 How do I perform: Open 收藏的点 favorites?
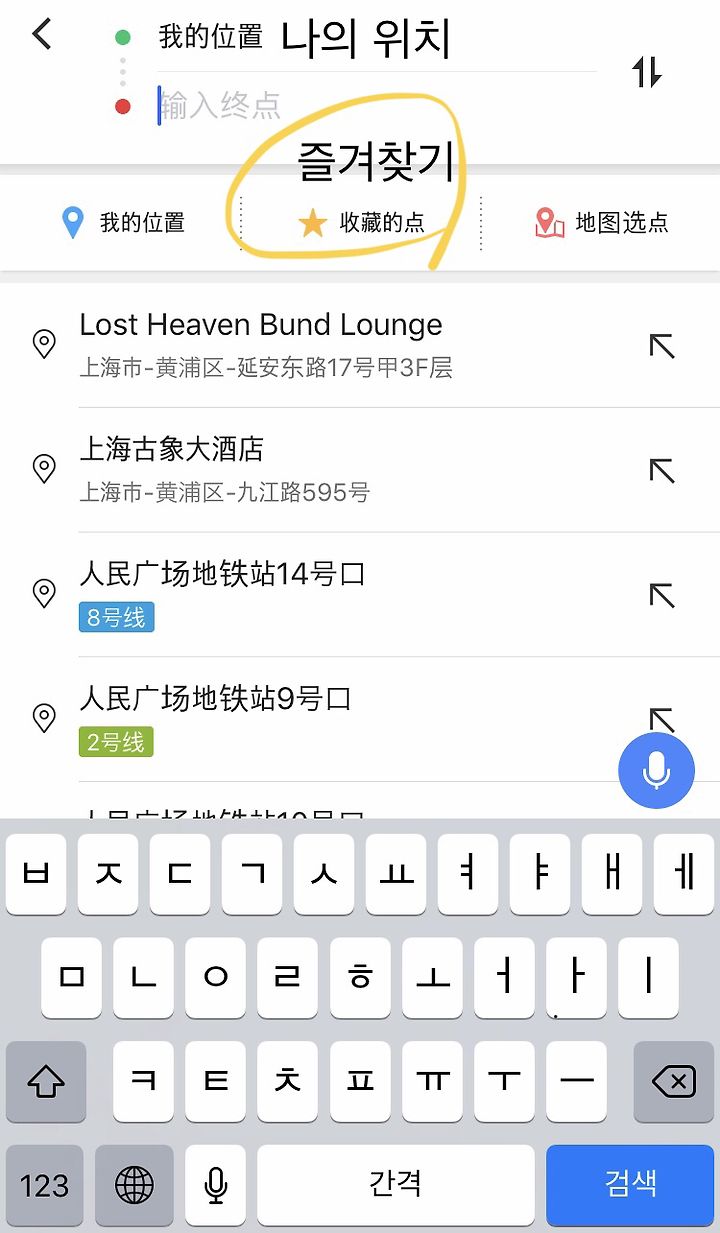361,223
